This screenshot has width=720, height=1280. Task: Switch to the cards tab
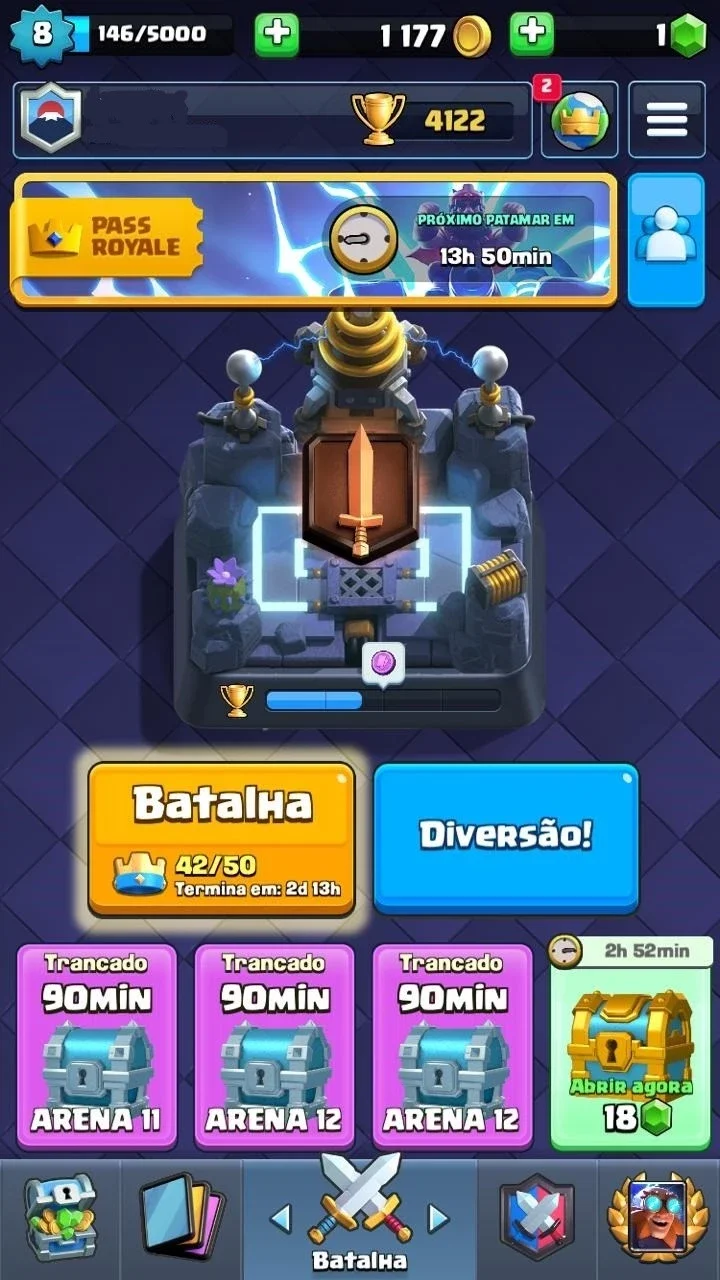coord(181,1219)
